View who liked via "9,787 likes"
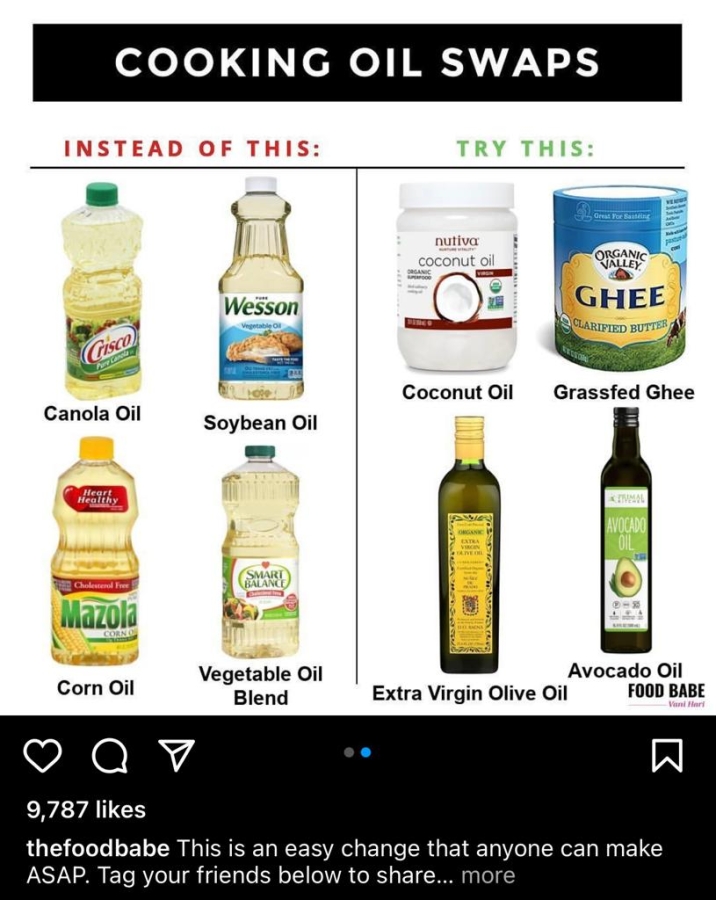This screenshot has width=716, height=900. click(86, 809)
